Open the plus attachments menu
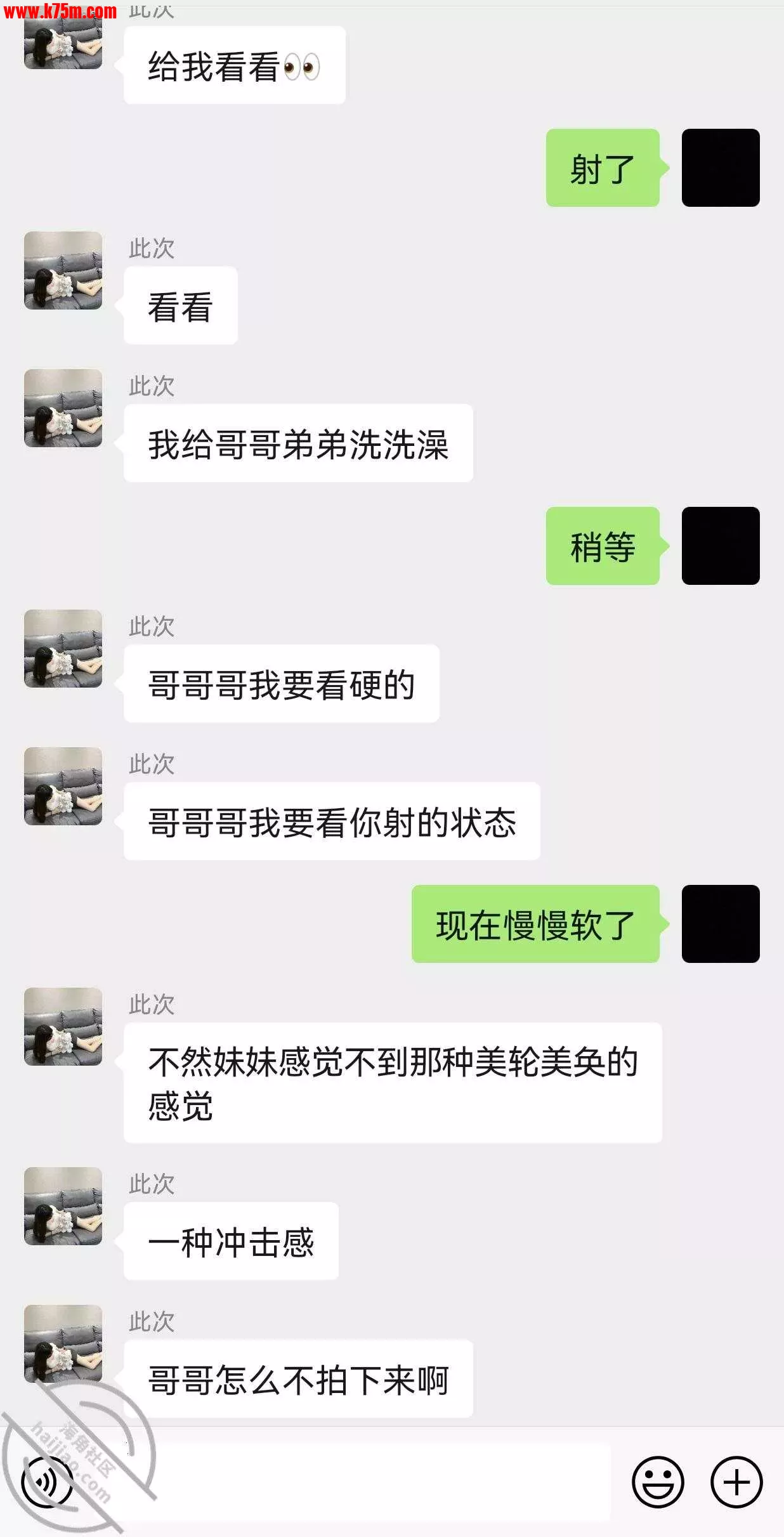The width and height of the screenshot is (784, 1537). tap(736, 1482)
